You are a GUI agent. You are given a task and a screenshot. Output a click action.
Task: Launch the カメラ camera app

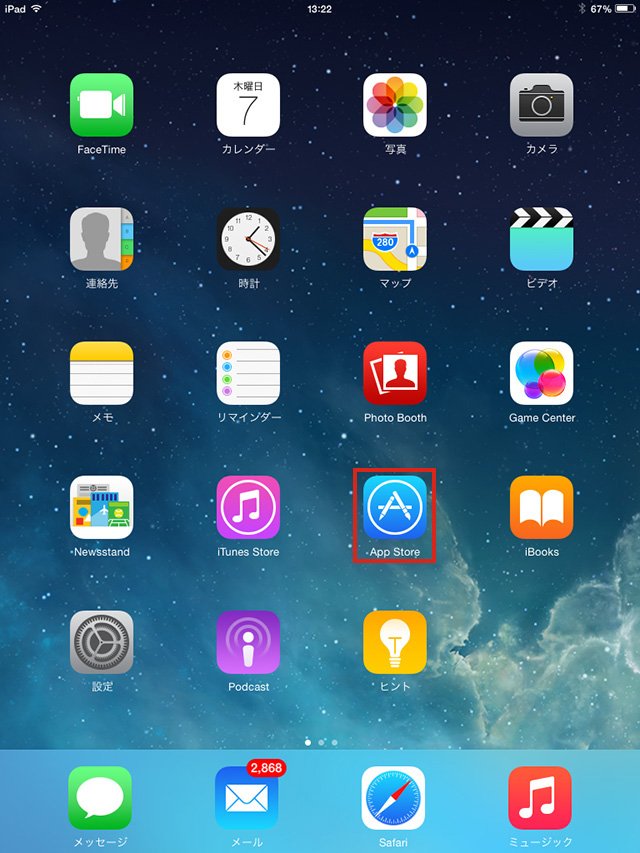tap(541, 105)
